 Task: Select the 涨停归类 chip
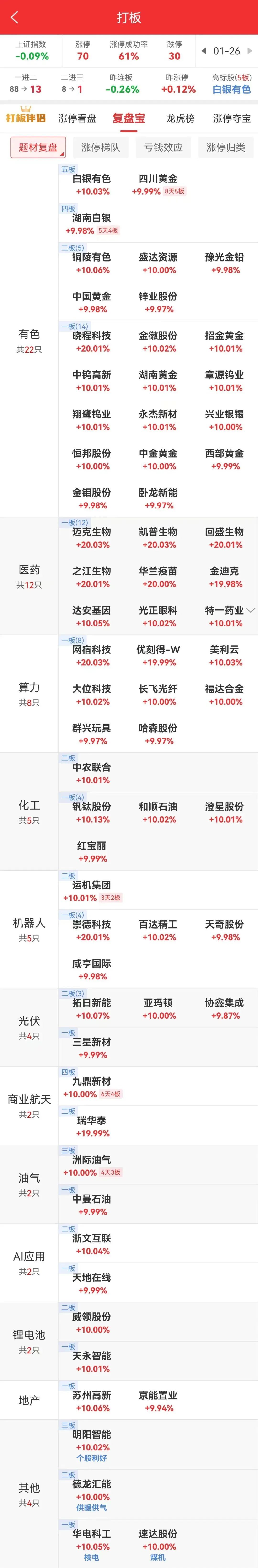226,147
